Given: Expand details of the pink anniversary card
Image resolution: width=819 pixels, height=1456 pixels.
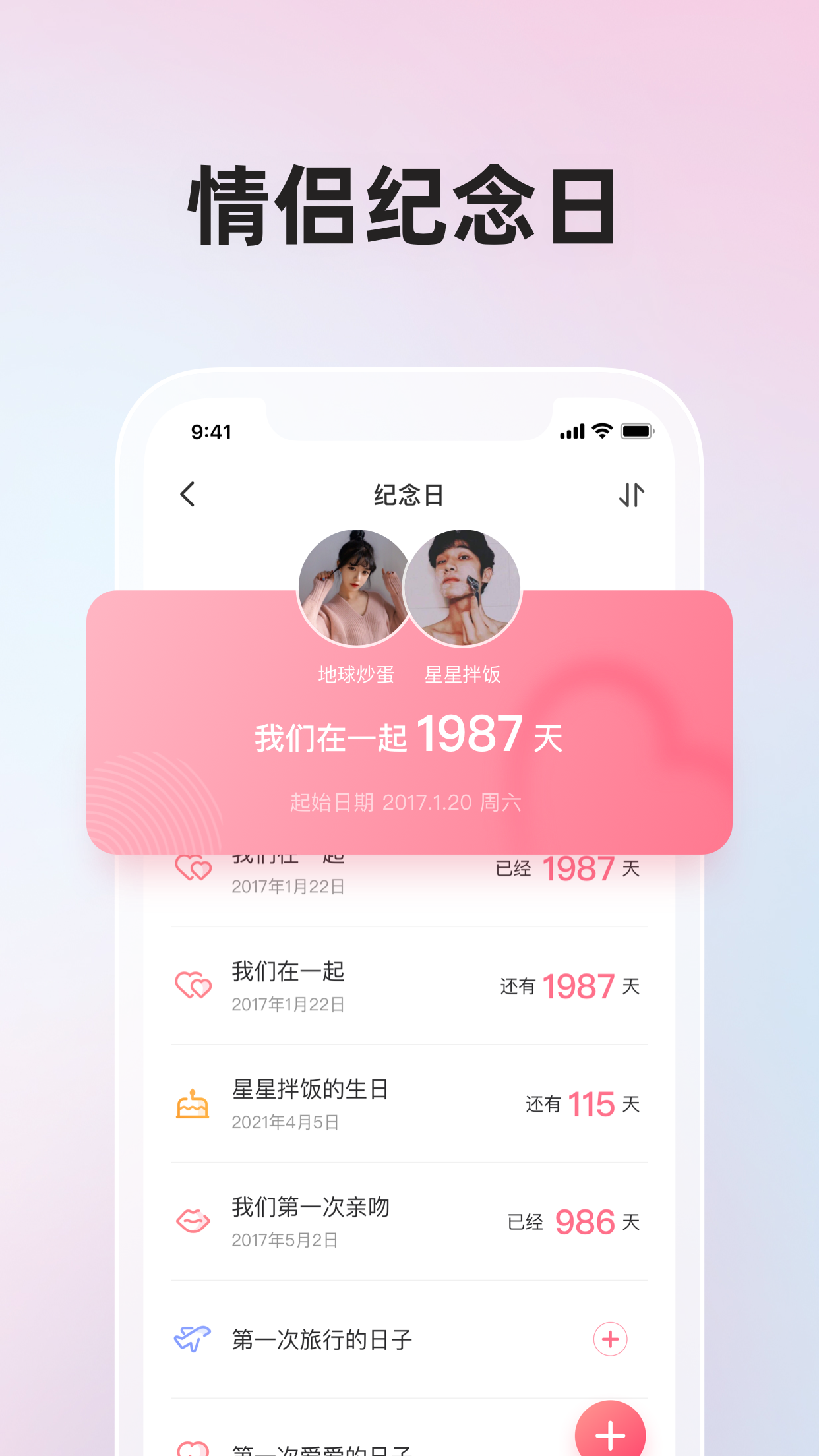Looking at the screenshot, I should click(409, 719).
